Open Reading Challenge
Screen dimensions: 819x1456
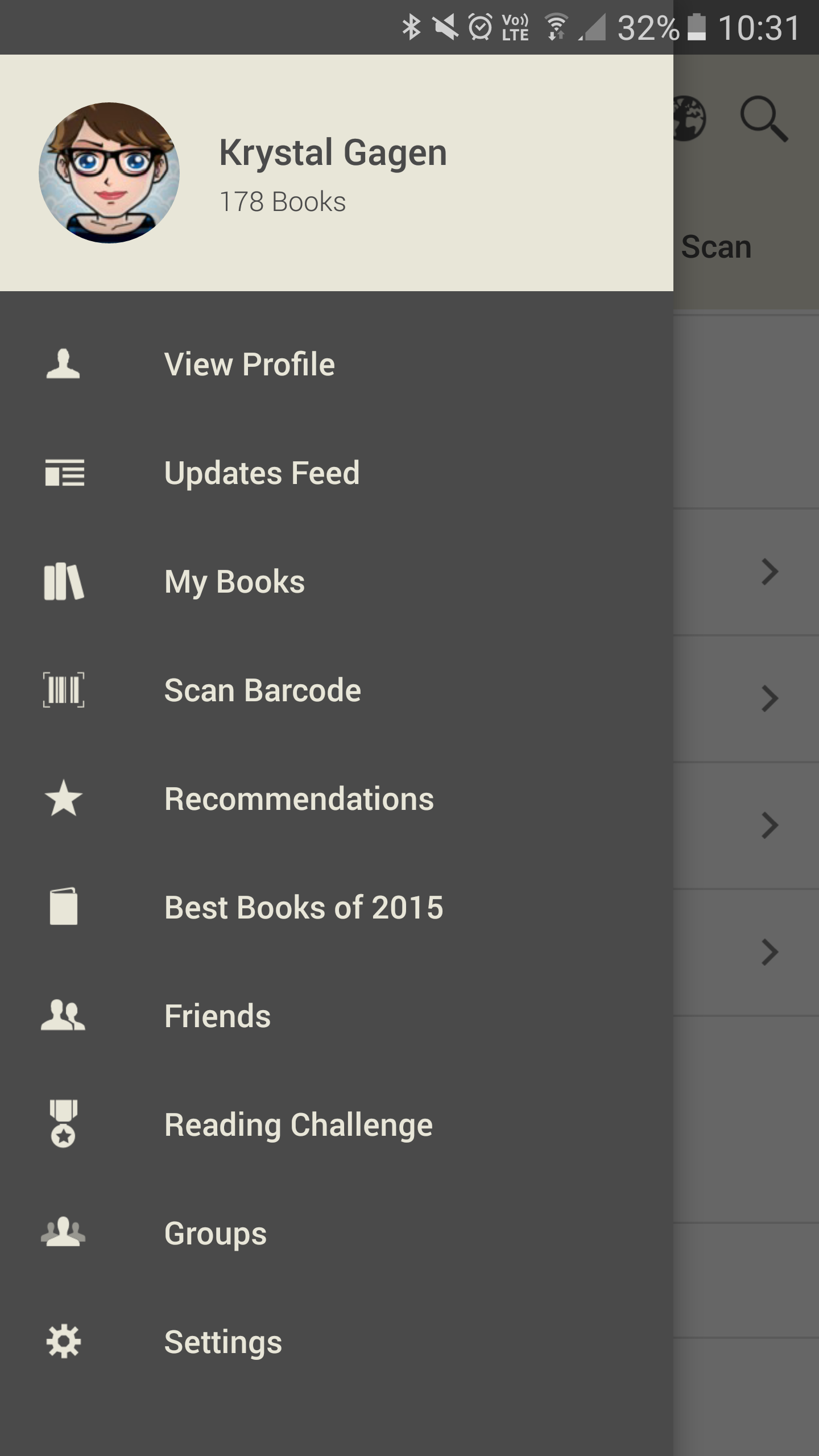coord(298,1125)
